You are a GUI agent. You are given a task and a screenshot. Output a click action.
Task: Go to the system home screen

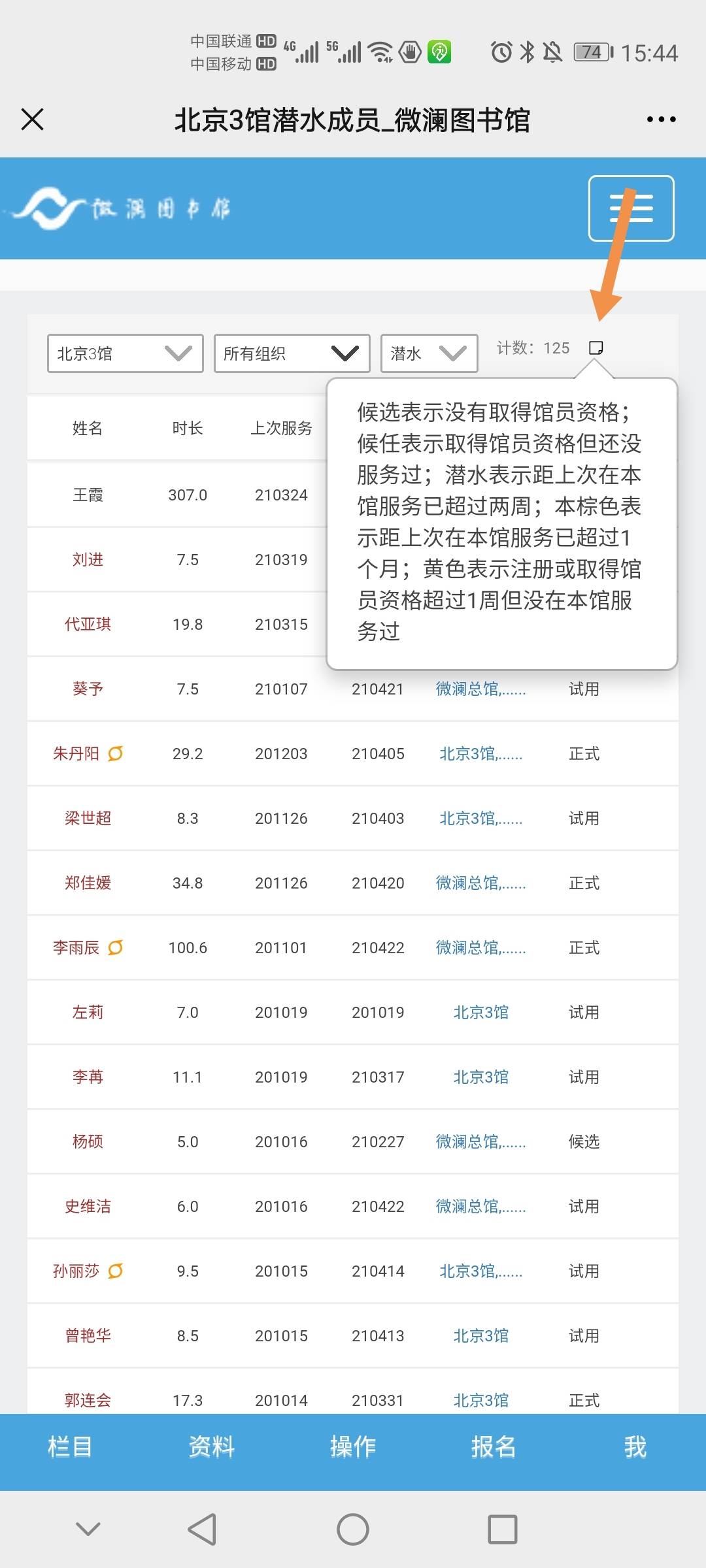click(x=353, y=1529)
